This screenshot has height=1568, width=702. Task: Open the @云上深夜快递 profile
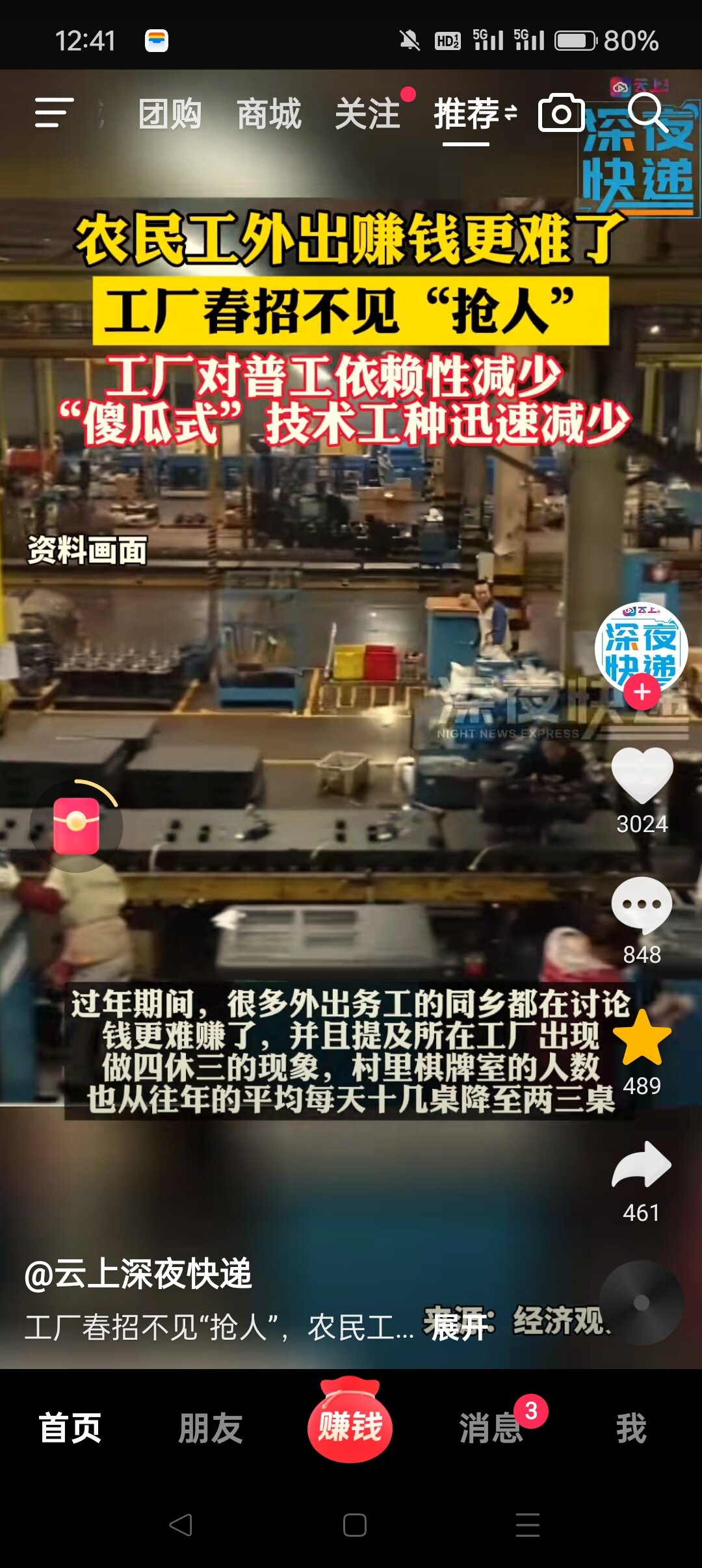pos(138,1273)
